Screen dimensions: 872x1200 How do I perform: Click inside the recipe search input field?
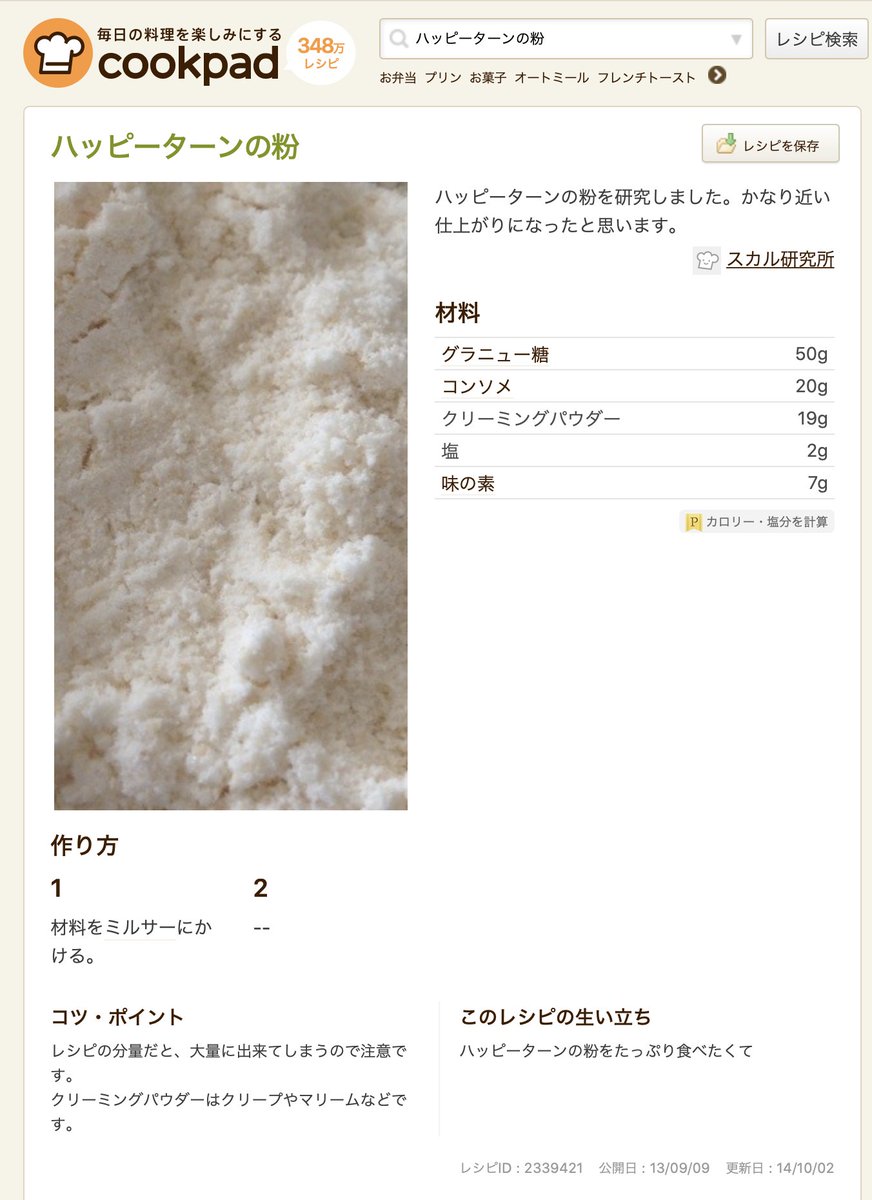(x=550, y=38)
